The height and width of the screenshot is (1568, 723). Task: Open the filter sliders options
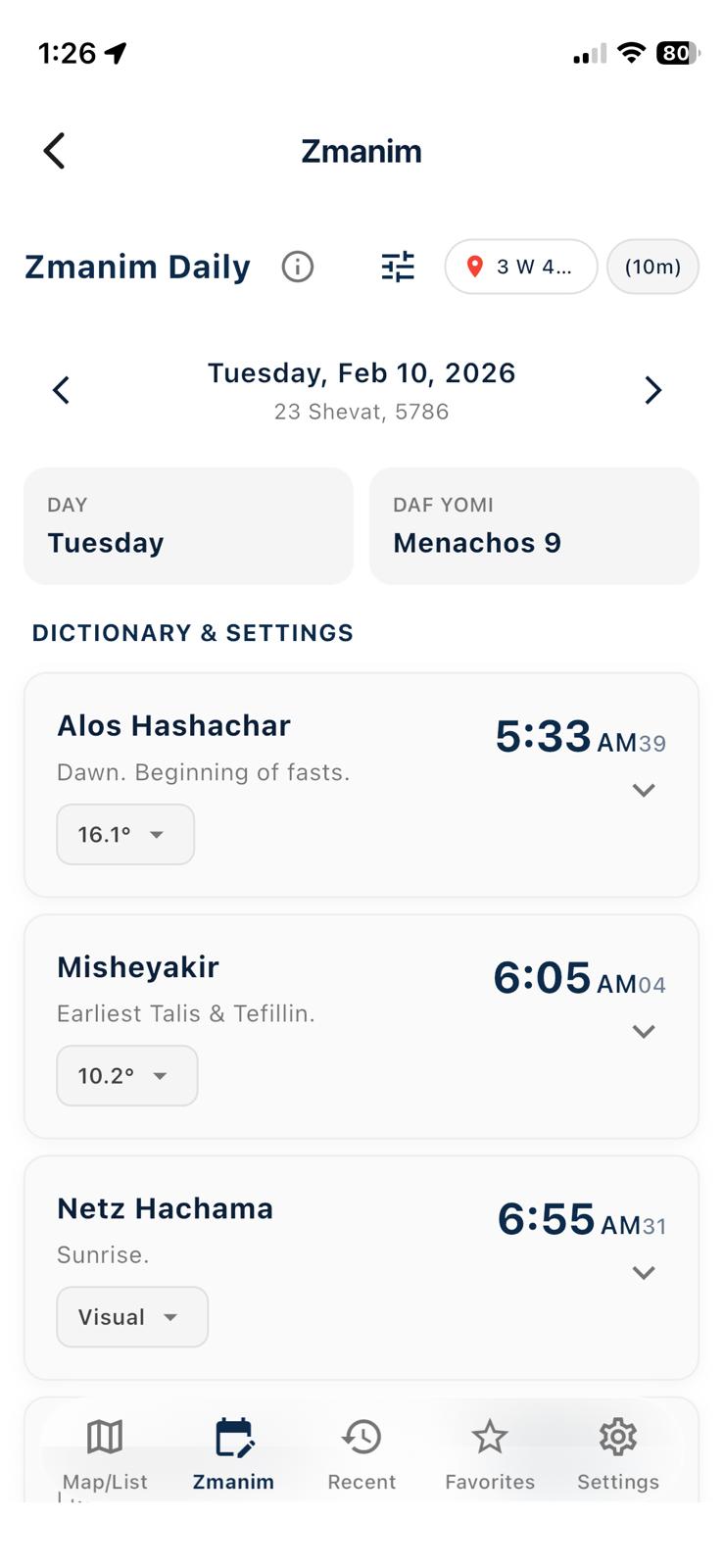pos(398,267)
